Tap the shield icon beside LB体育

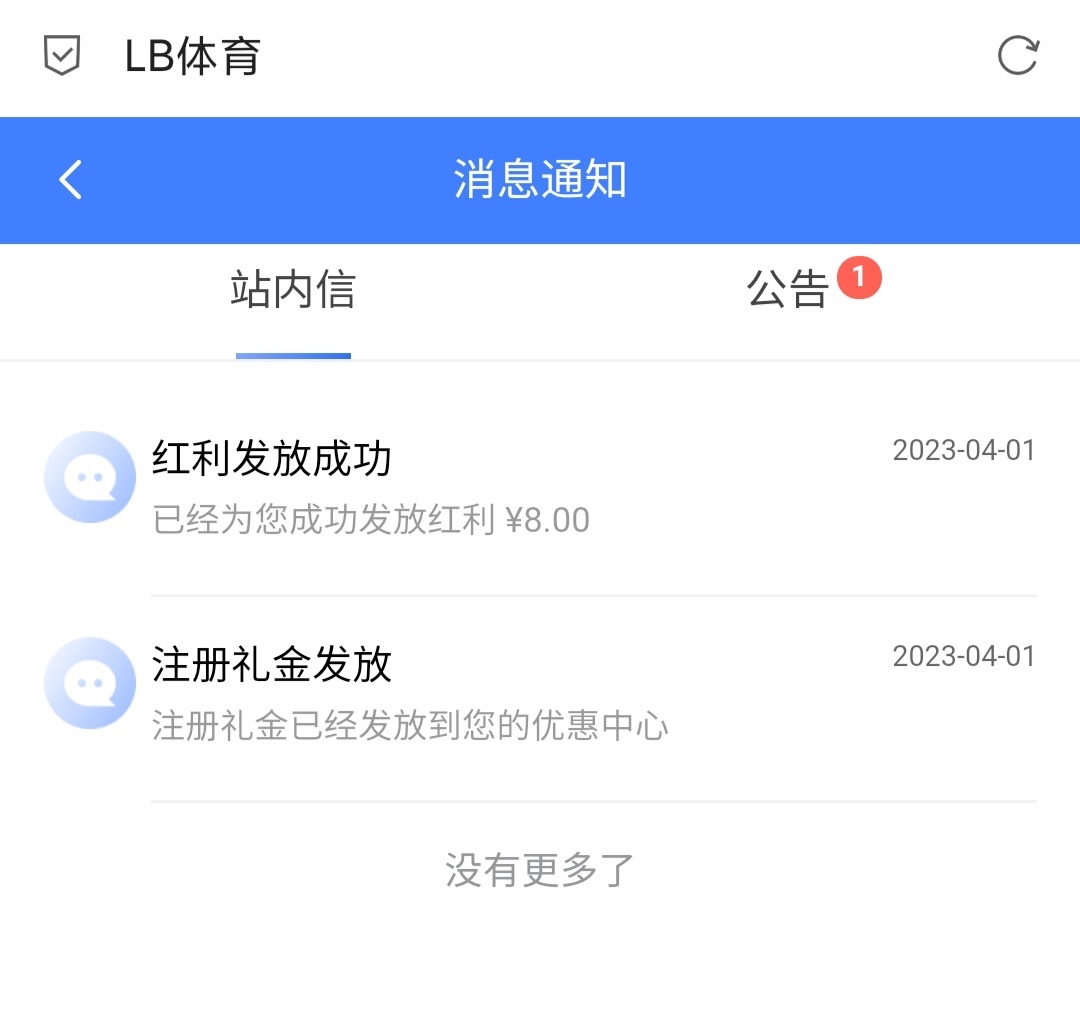pos(62,56)
